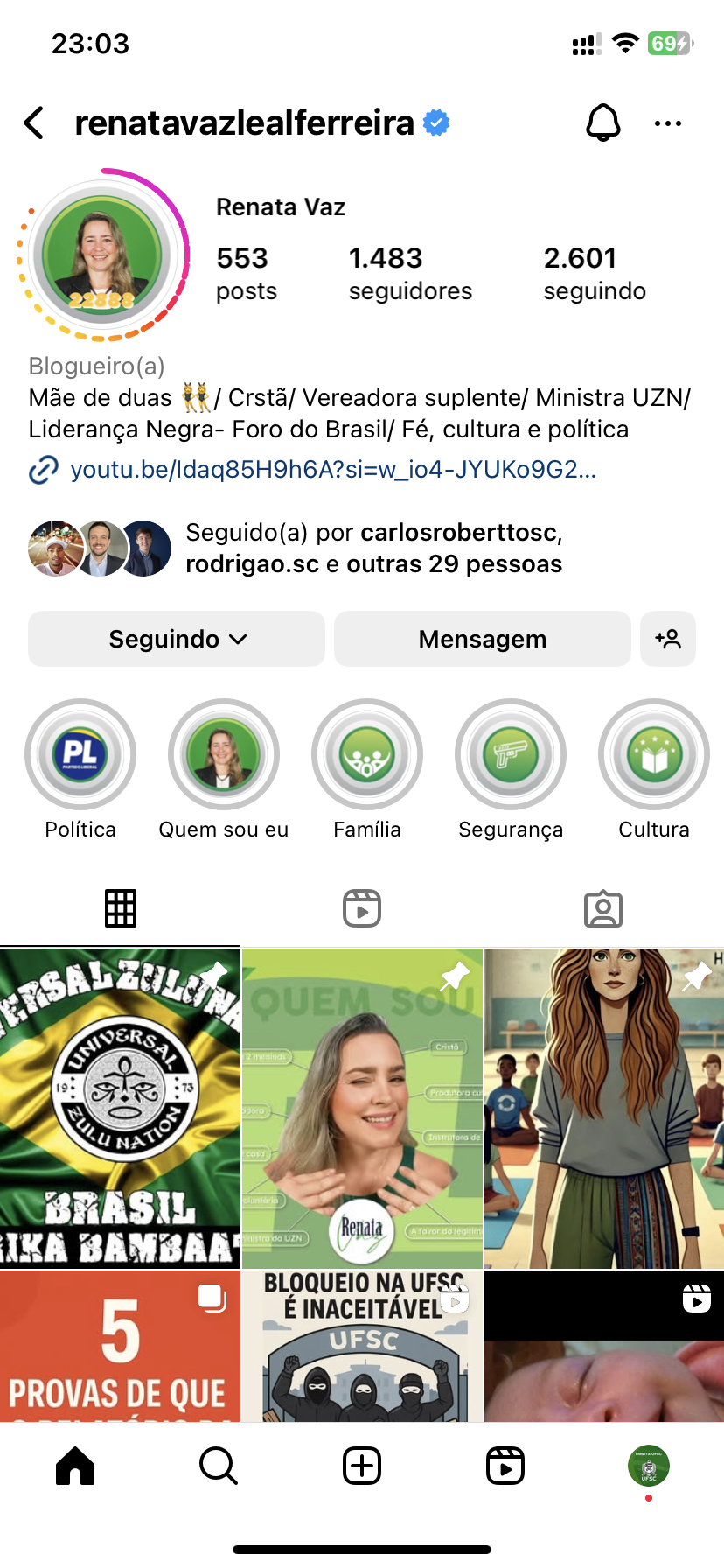This screenshot has height=1568, width=724.
Task: Go to the Home feed
Action: (x=75, y=1466)
